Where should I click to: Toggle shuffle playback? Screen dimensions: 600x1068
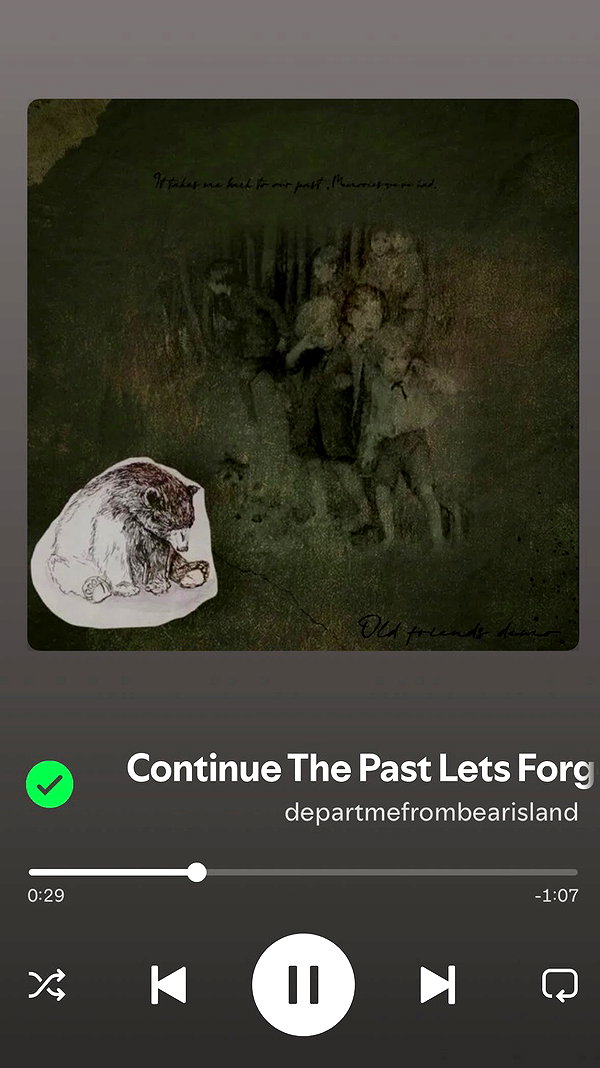(x=47, y=984)
